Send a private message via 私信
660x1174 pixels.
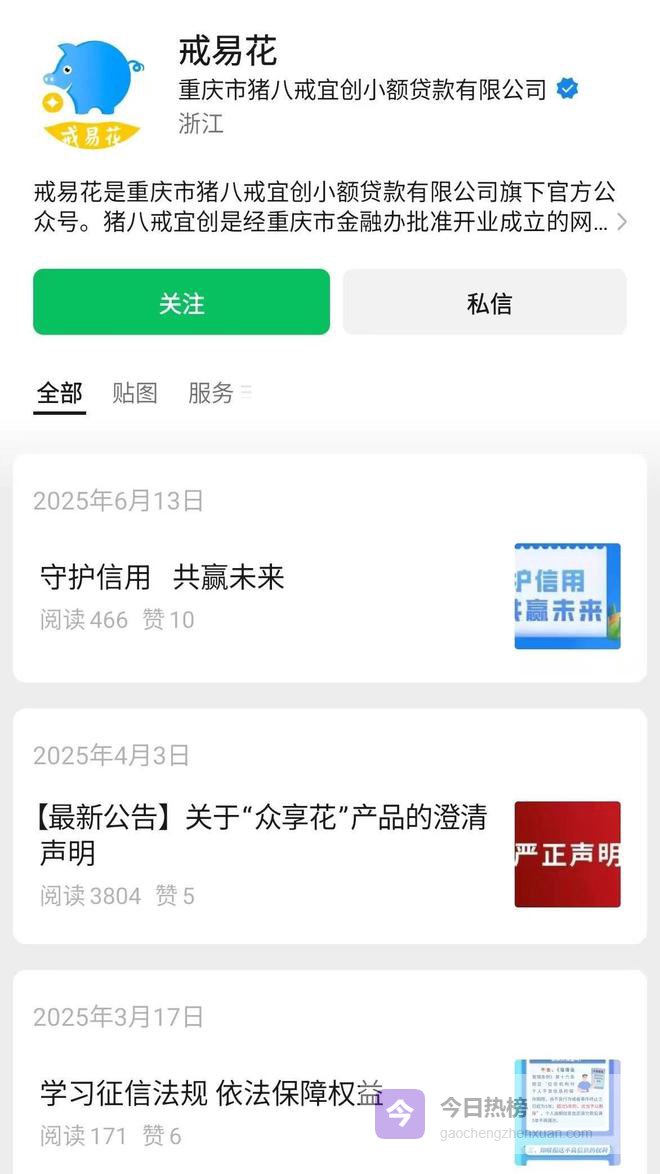tap(485, 302)
